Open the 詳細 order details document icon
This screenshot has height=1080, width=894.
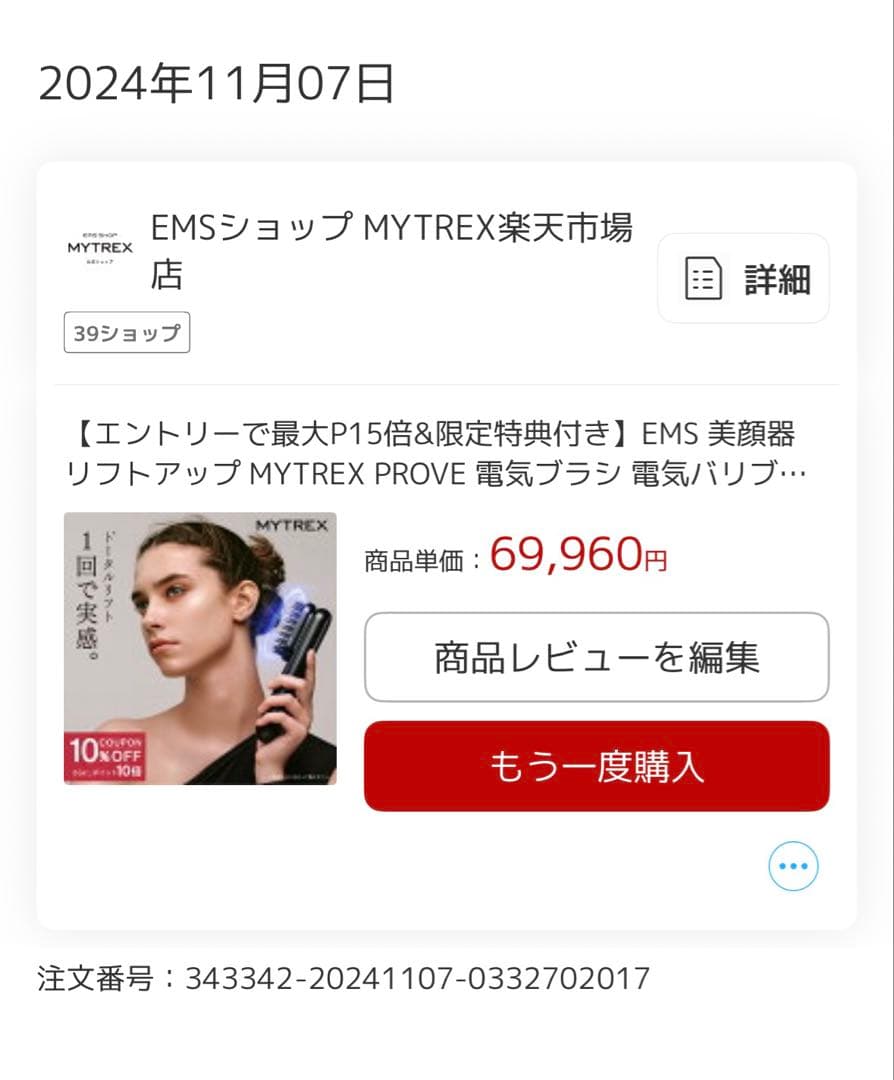tap(741, 279)
